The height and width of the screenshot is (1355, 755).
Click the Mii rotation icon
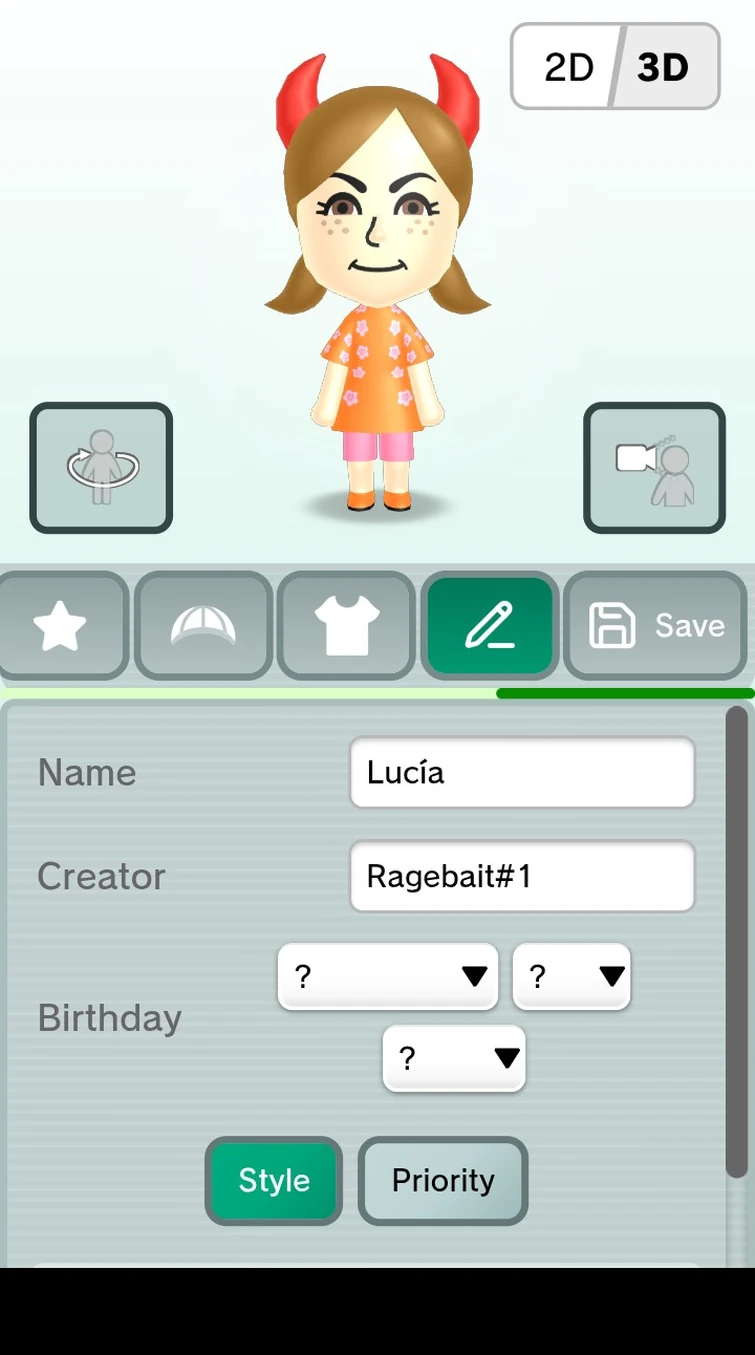point(100,467)
